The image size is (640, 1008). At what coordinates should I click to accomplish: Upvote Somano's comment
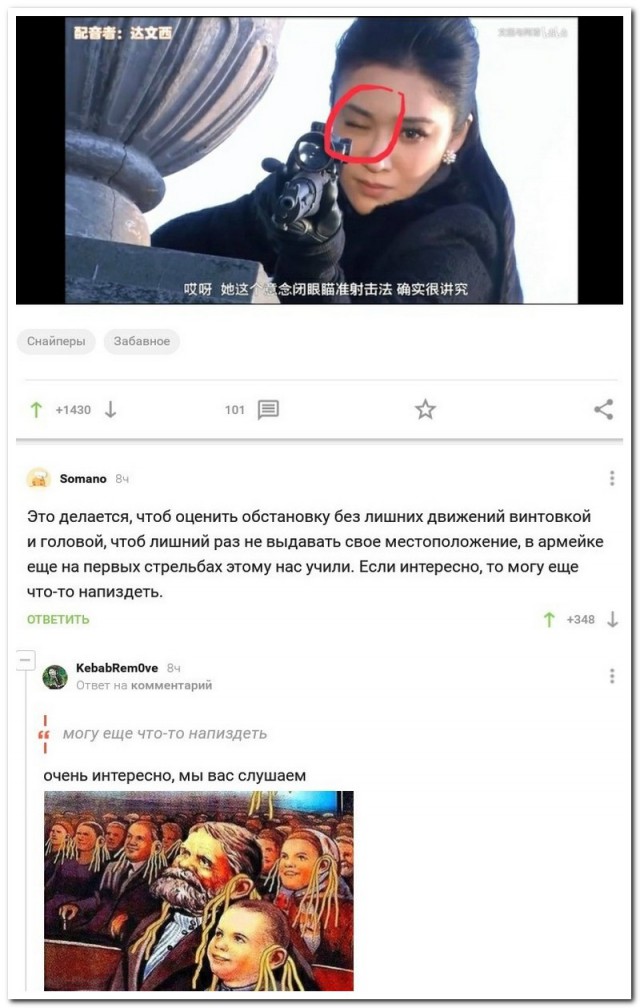click(x=549, y=619)
